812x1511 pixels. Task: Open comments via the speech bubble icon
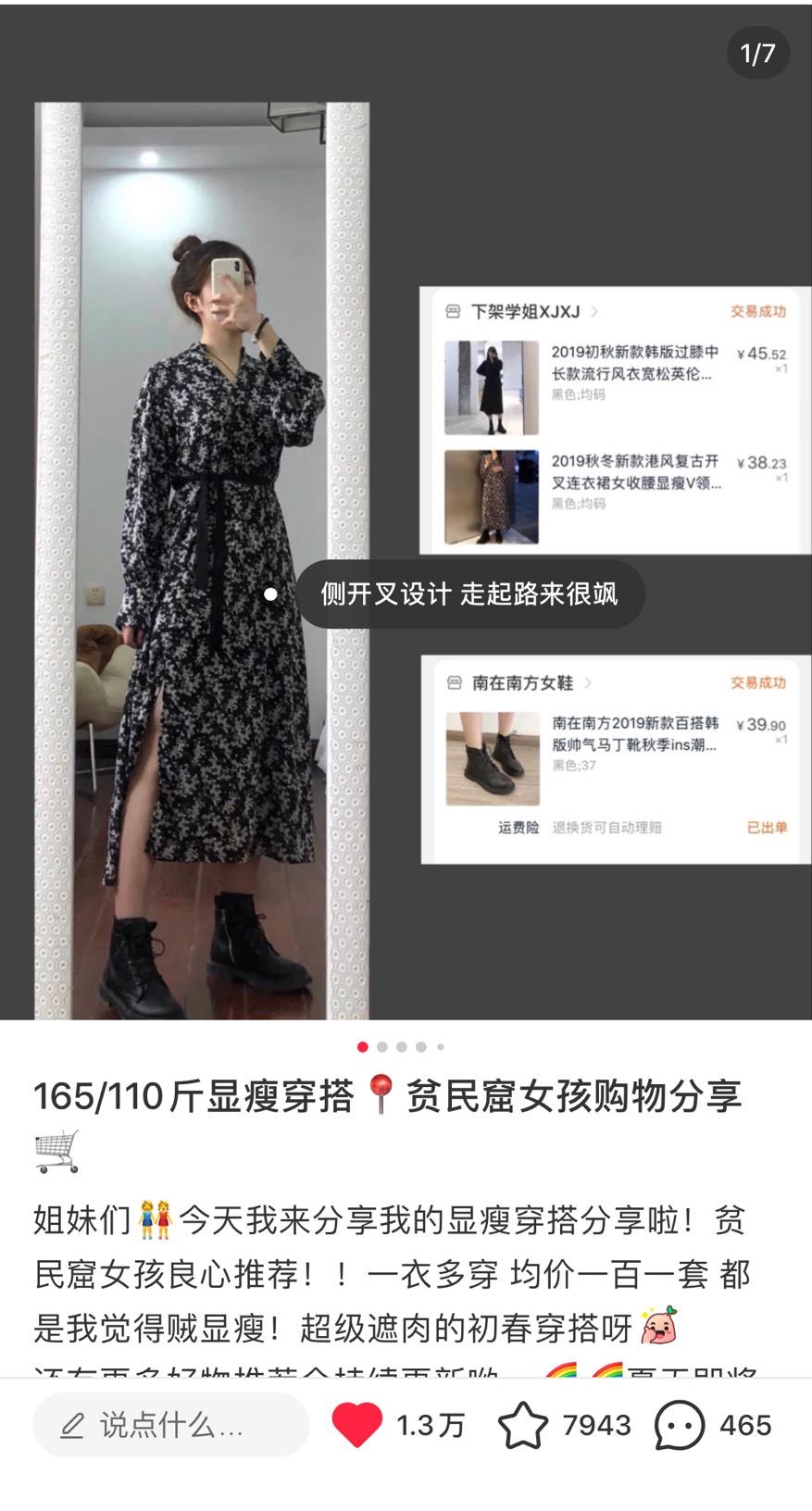tap(681, 1426)
